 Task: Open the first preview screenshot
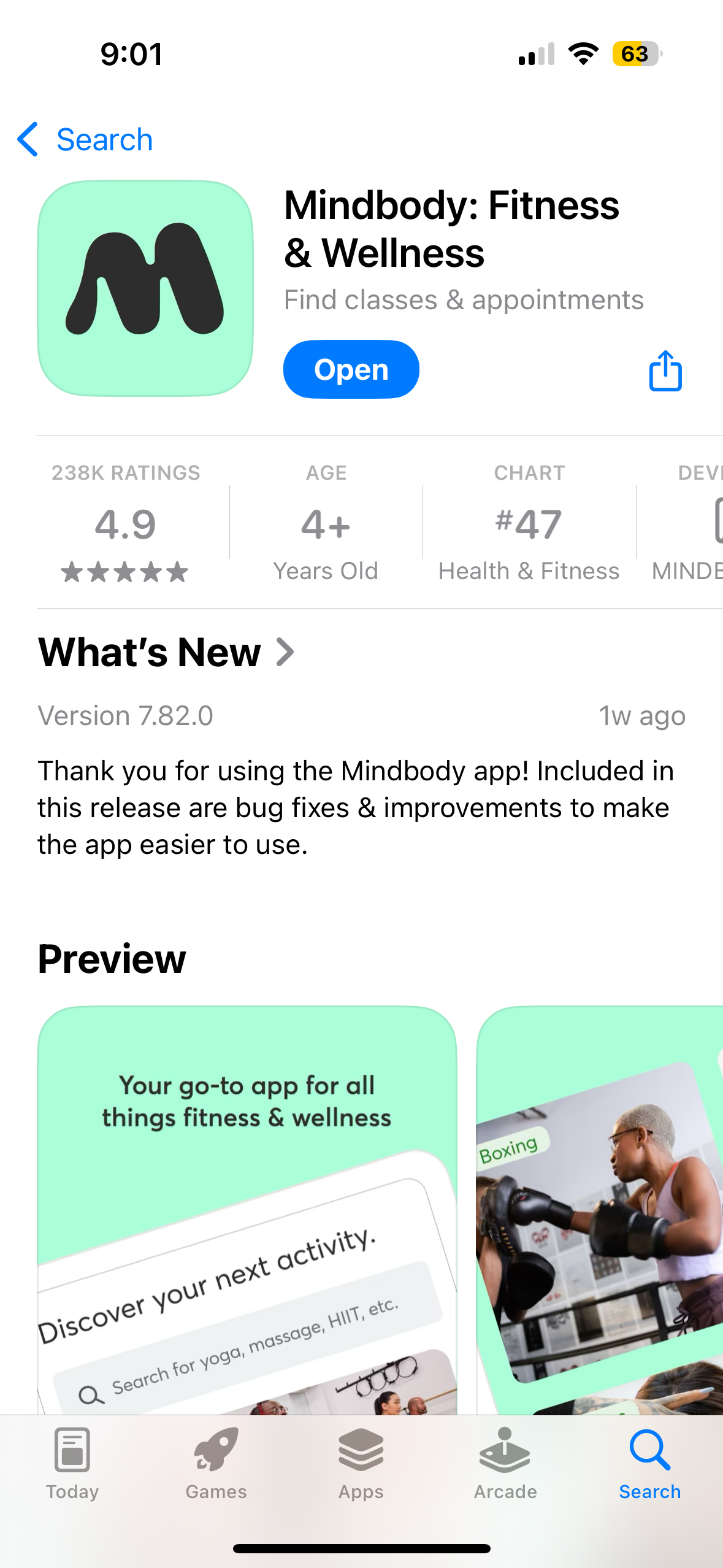(247, 1209)
